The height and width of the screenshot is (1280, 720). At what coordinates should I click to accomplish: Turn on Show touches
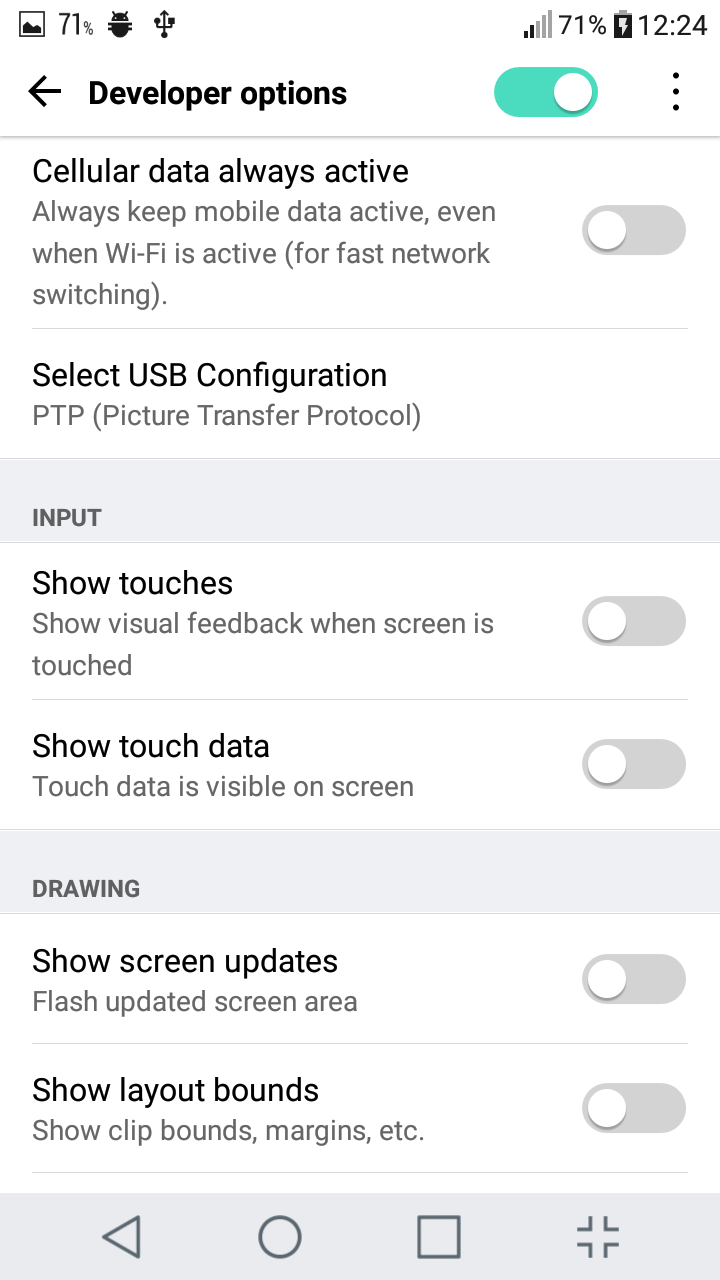coord(634,621)
